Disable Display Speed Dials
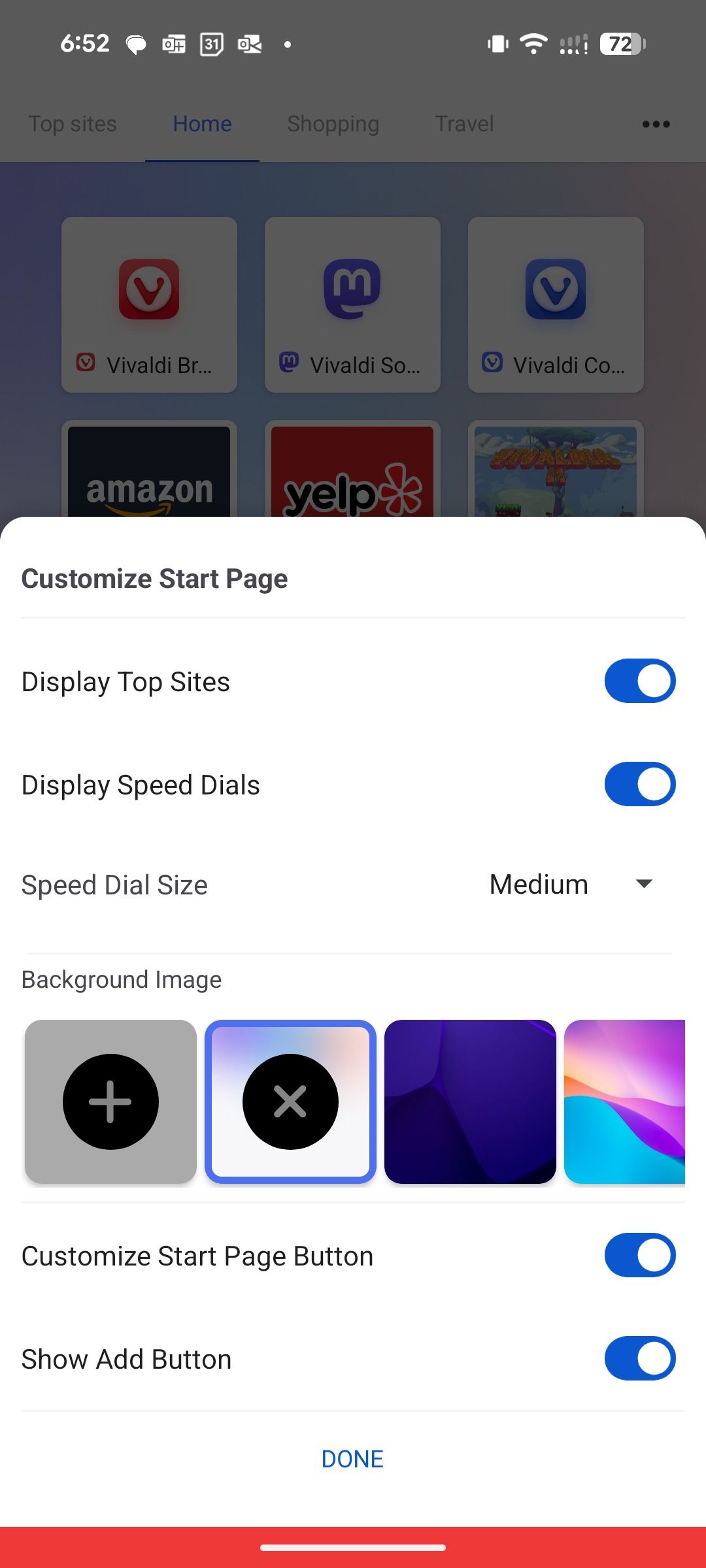 point(639,784)
